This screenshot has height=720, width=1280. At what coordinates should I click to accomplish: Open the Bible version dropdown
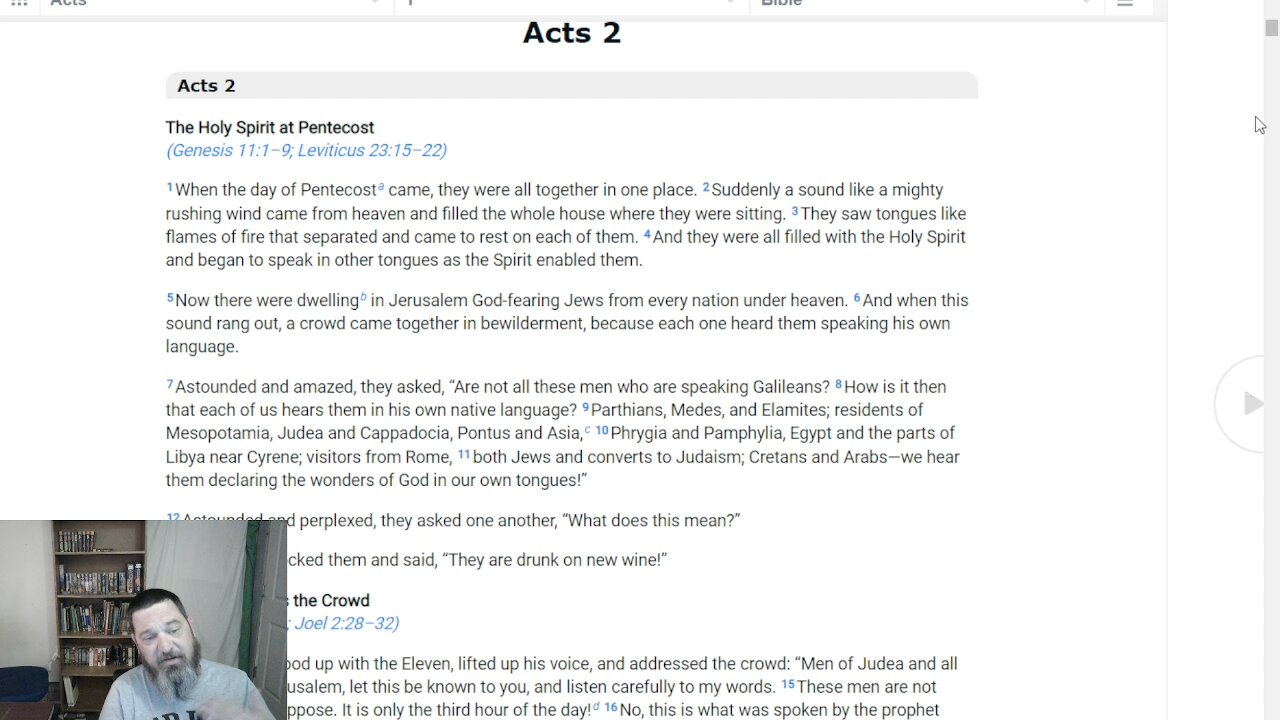pyautogui.click(x=925, y=4)
